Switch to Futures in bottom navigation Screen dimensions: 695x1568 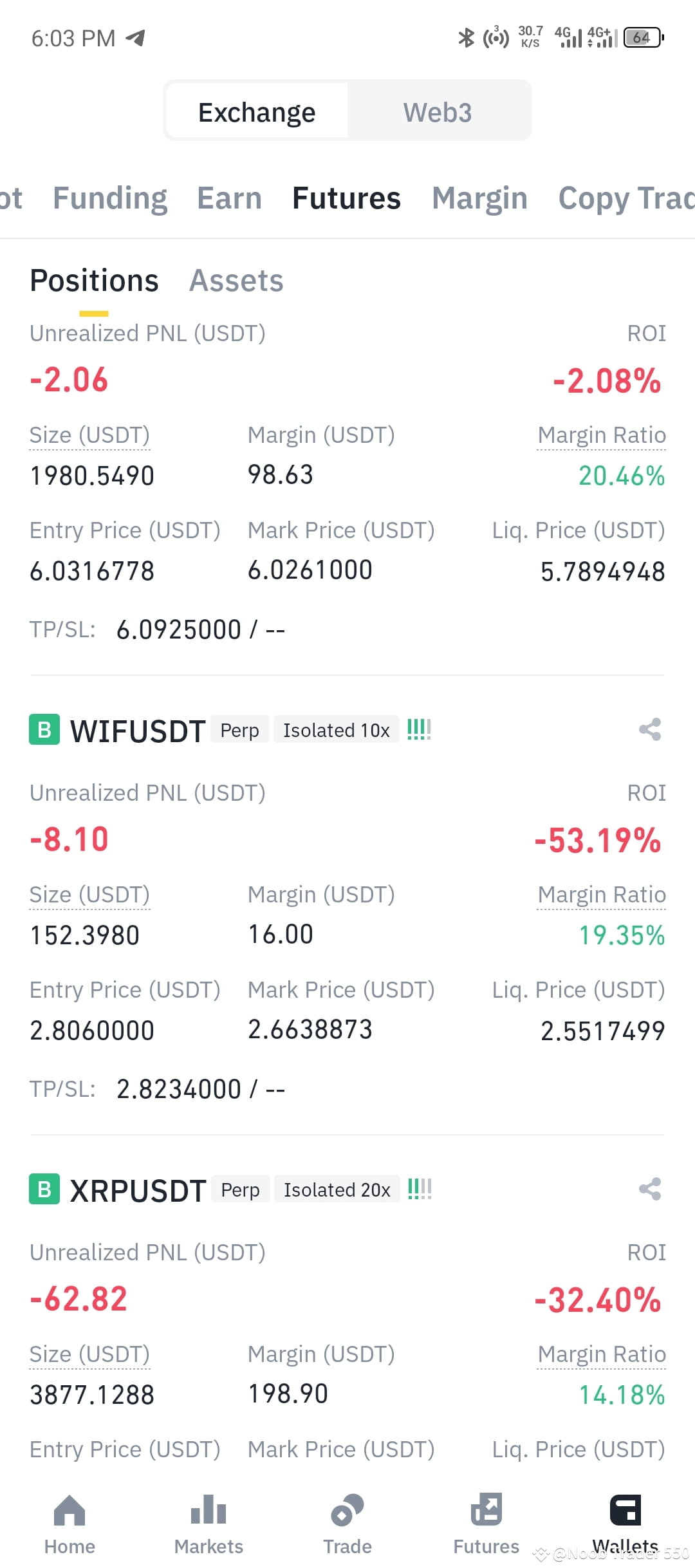click(x=486, y=1523)
